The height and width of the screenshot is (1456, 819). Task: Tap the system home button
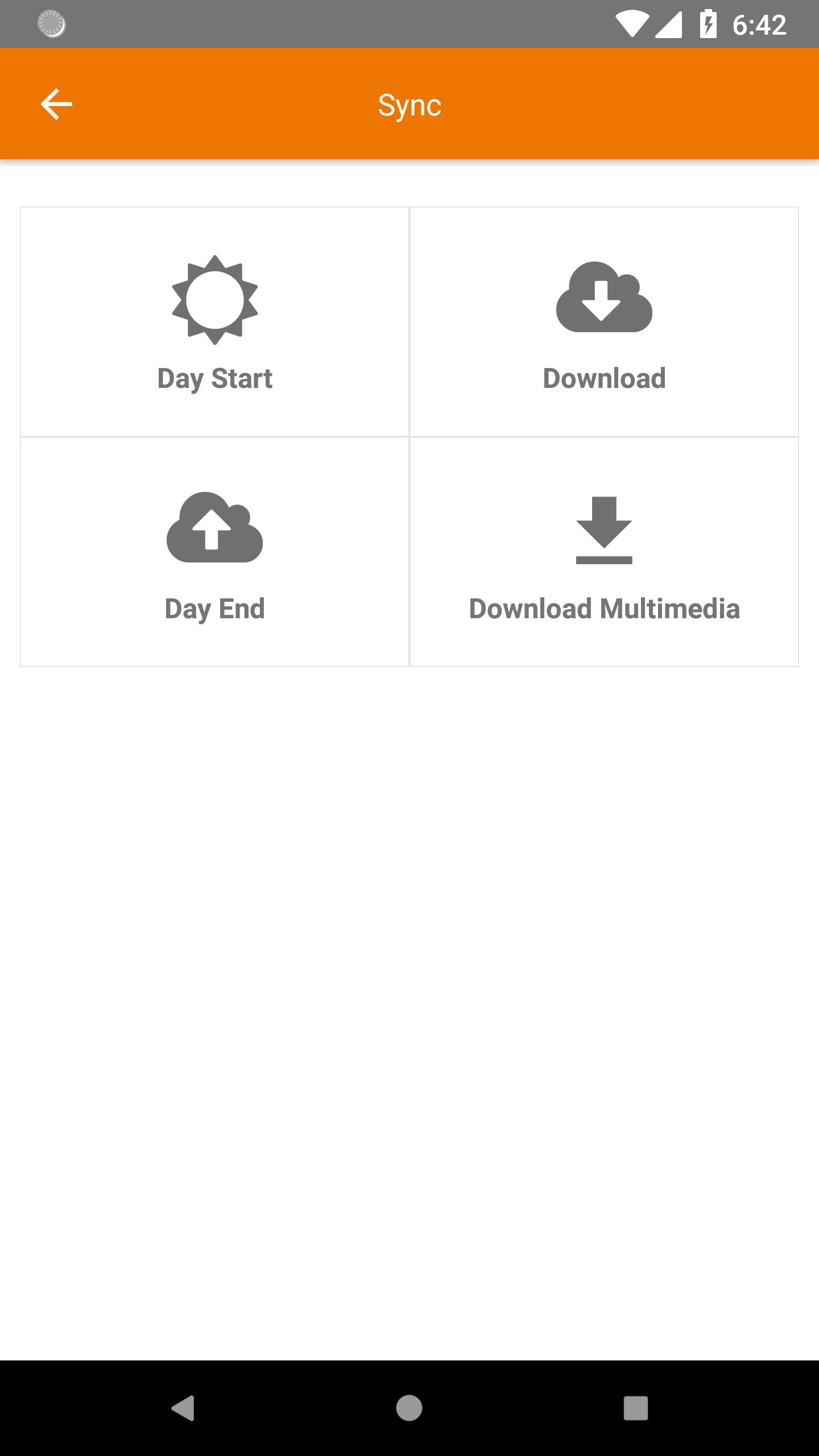point(409,1408)
